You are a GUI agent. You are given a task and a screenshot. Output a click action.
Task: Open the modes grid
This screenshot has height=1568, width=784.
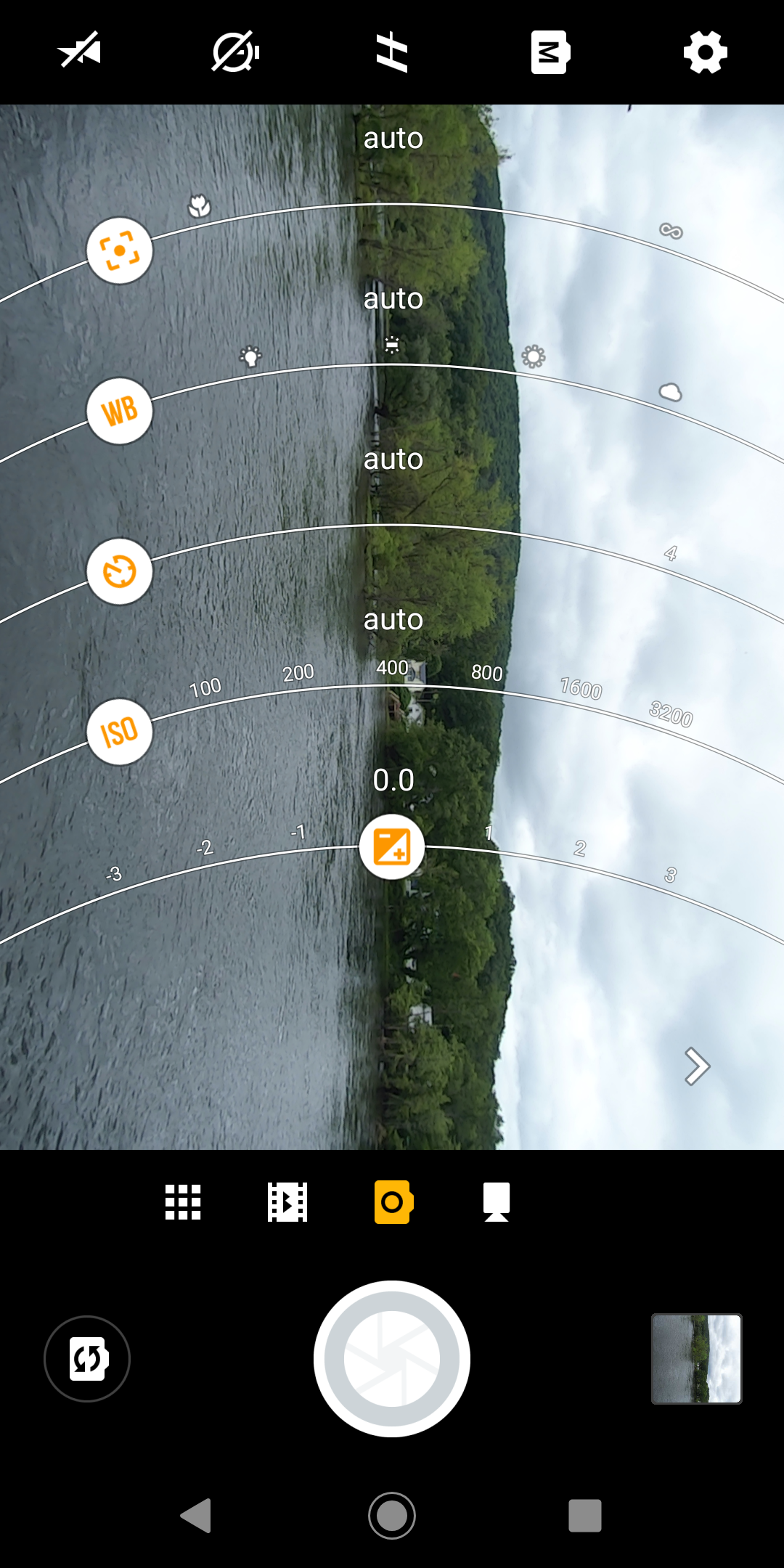click(183, 1202)
